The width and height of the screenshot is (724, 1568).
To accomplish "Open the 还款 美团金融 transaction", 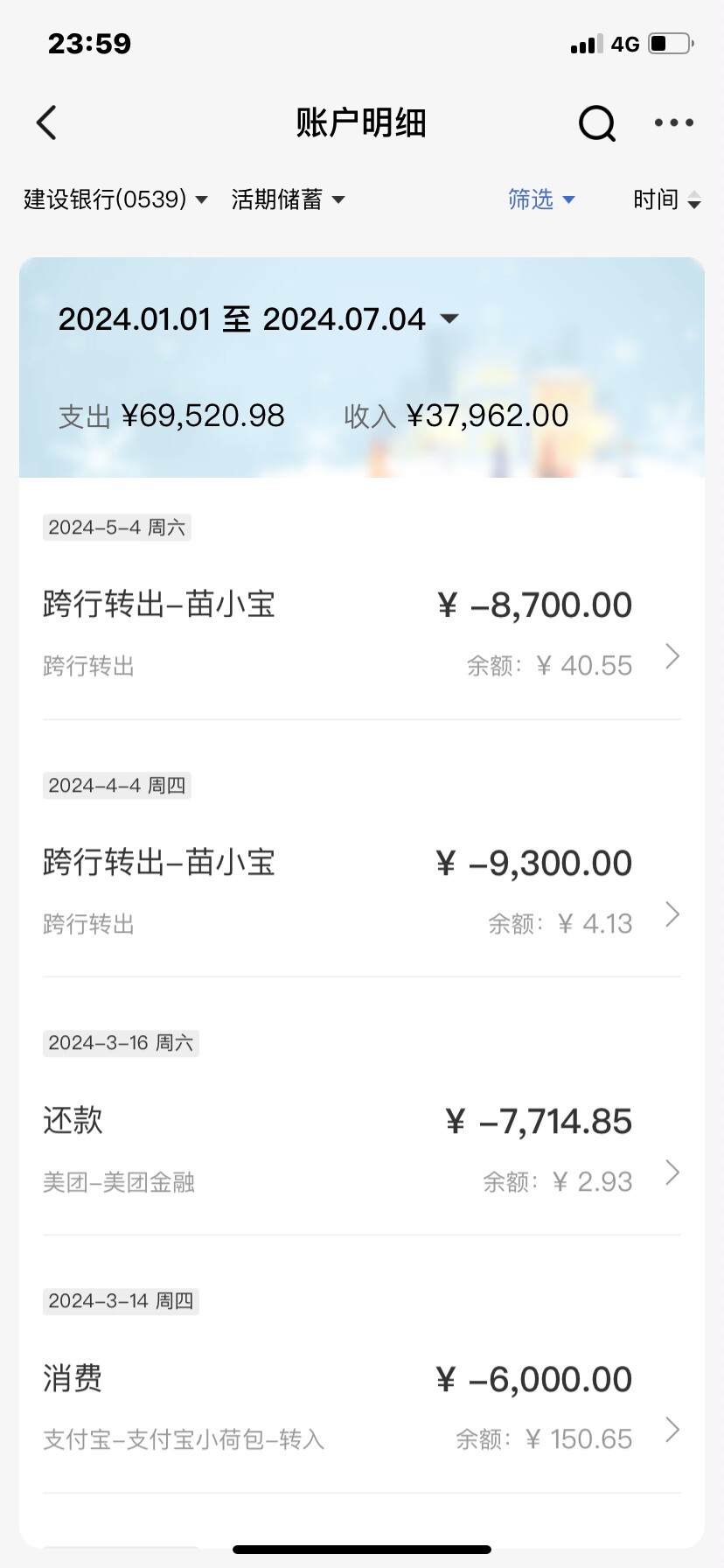I will point(361,1150).
